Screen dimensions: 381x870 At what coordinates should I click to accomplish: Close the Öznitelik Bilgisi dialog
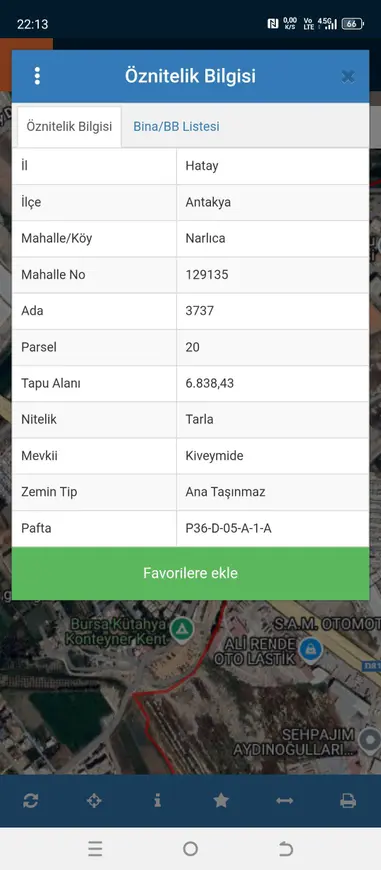[348, 77]
